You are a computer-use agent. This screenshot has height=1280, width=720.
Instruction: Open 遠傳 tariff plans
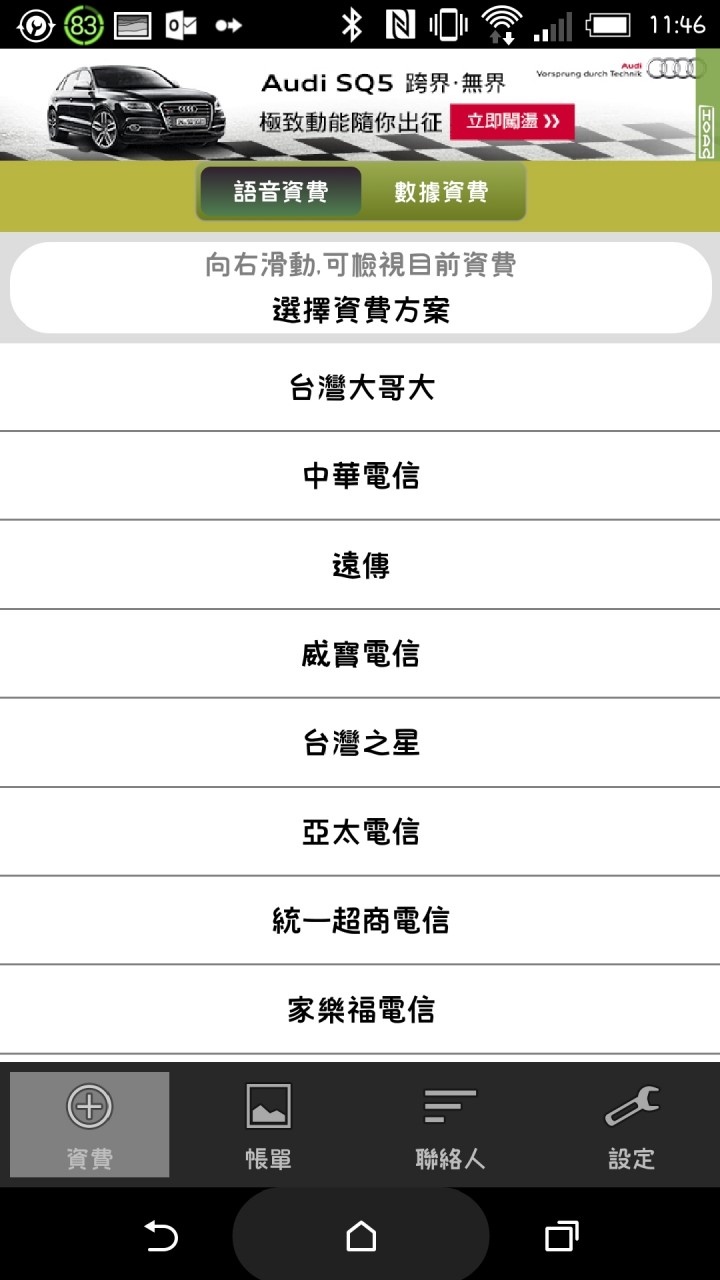click(x=360, y=565)
